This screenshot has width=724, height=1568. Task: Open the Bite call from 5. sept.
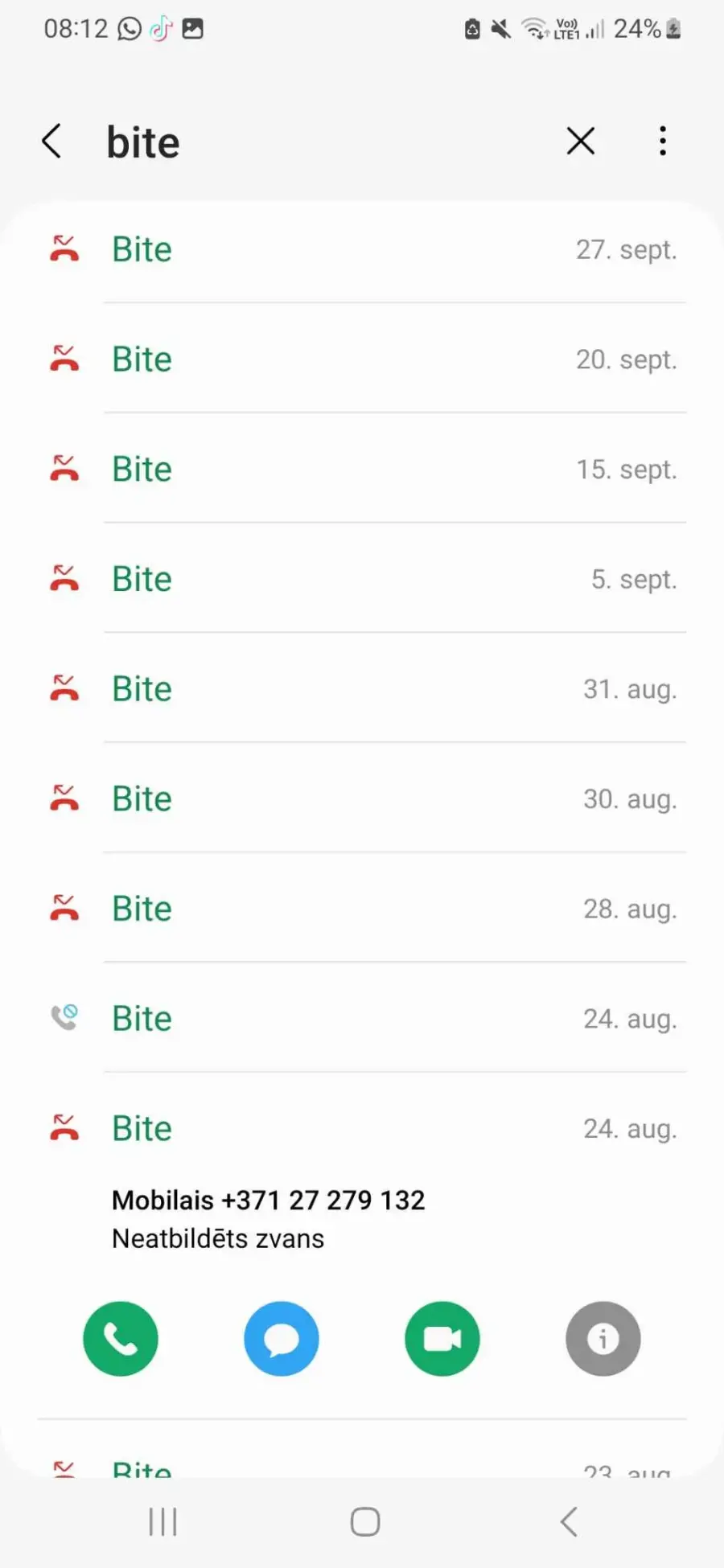point(362,579)
